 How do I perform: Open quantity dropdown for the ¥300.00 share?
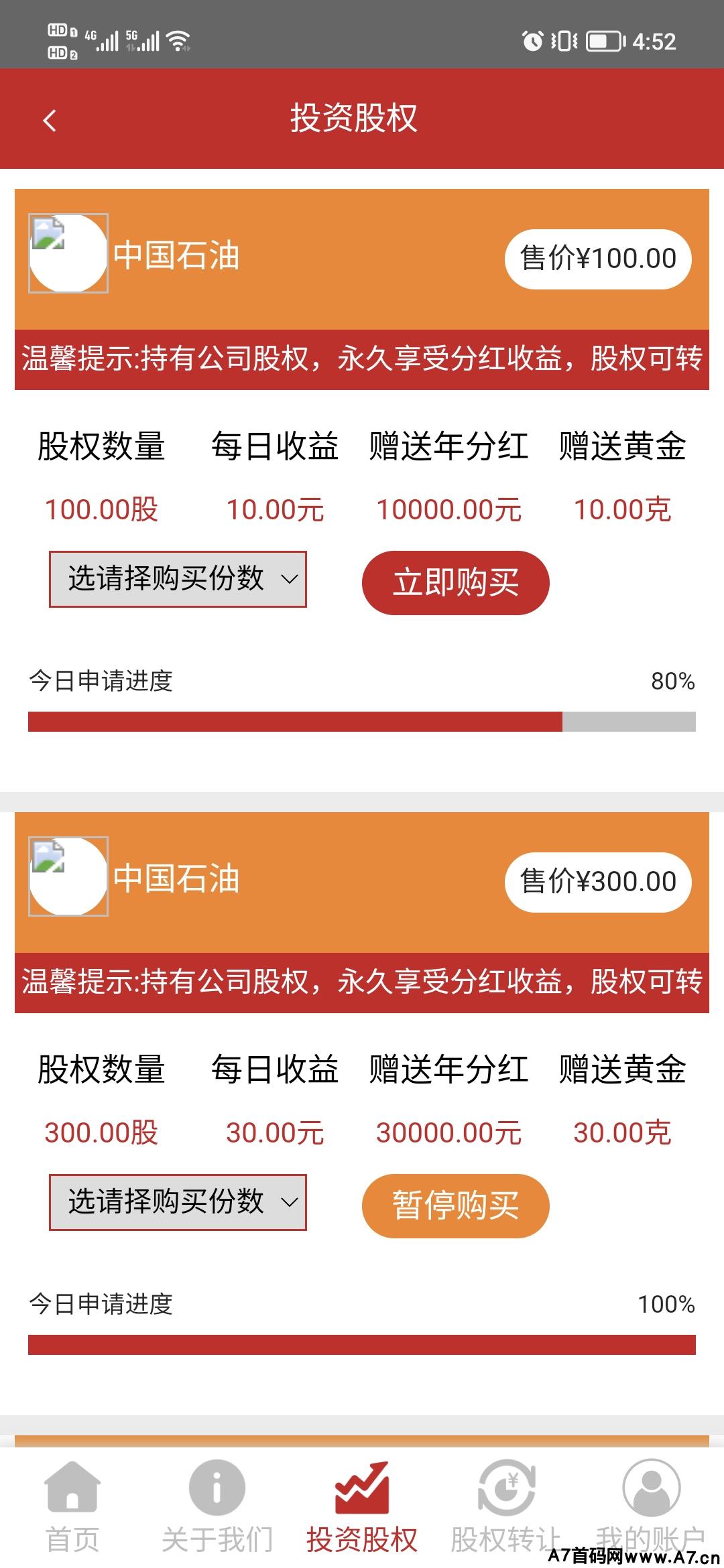(178, 1202)
